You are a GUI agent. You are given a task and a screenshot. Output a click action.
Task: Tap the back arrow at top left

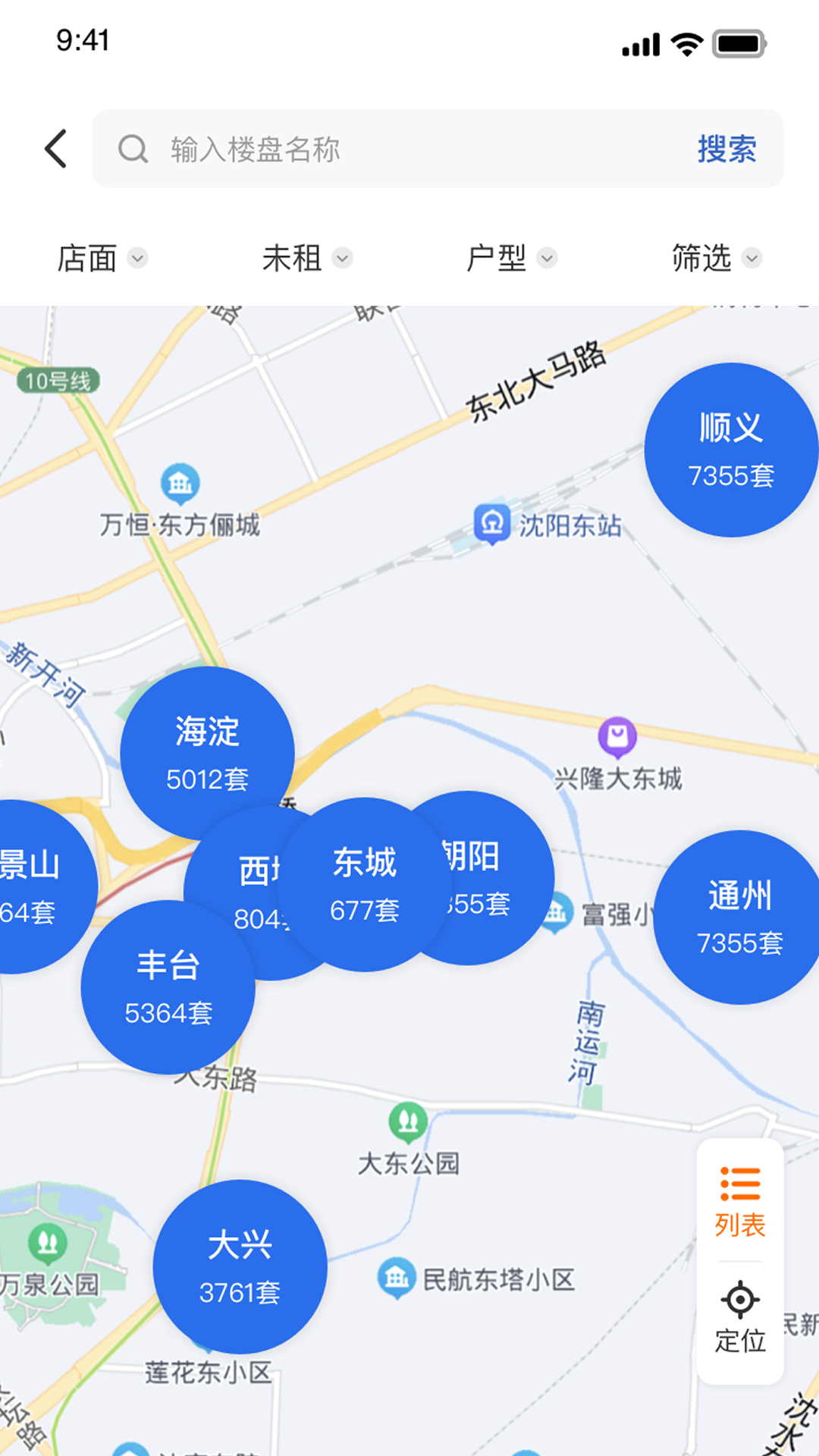[55, 149]
